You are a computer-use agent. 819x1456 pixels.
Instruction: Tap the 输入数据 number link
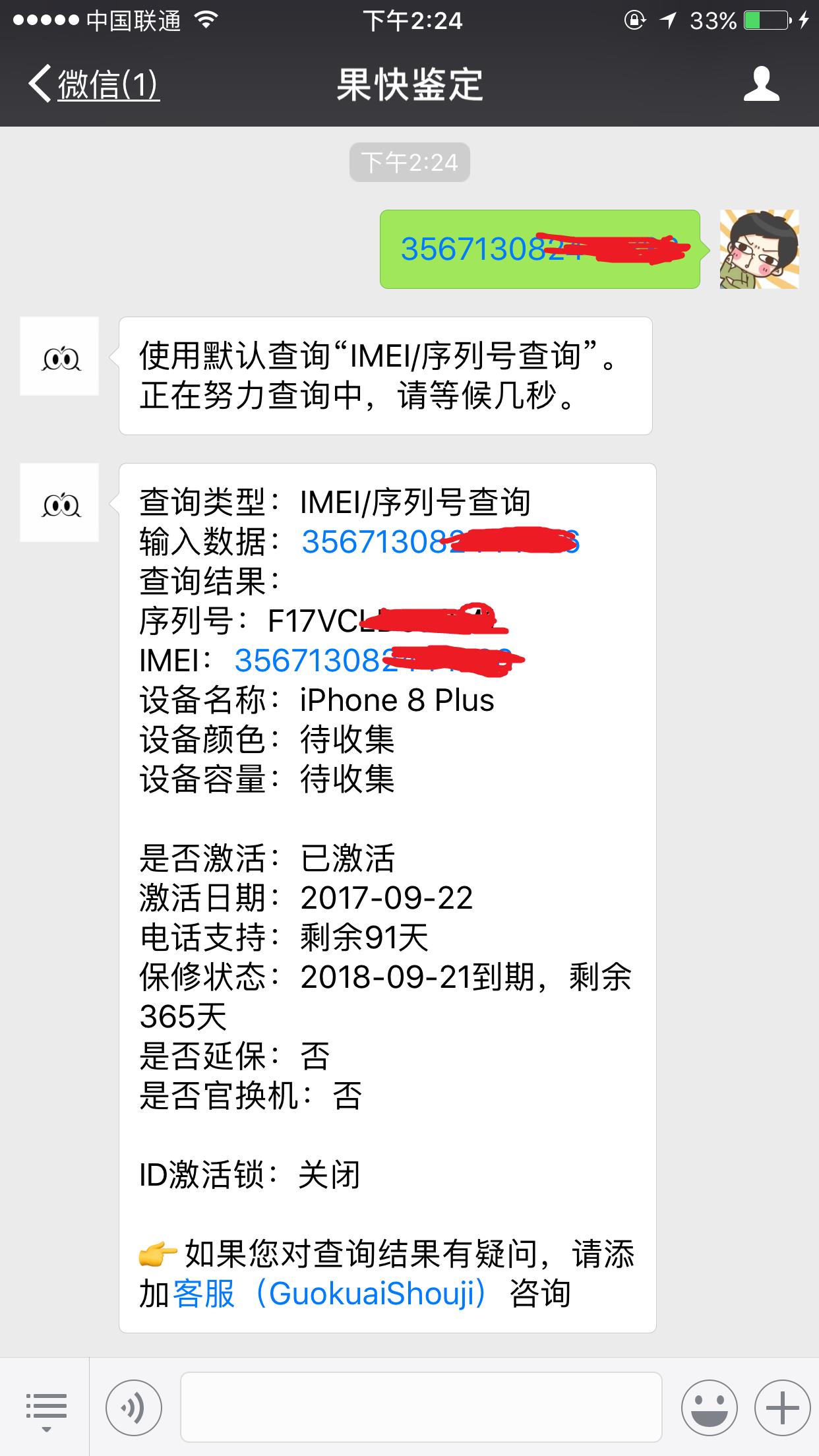(440, 542)
